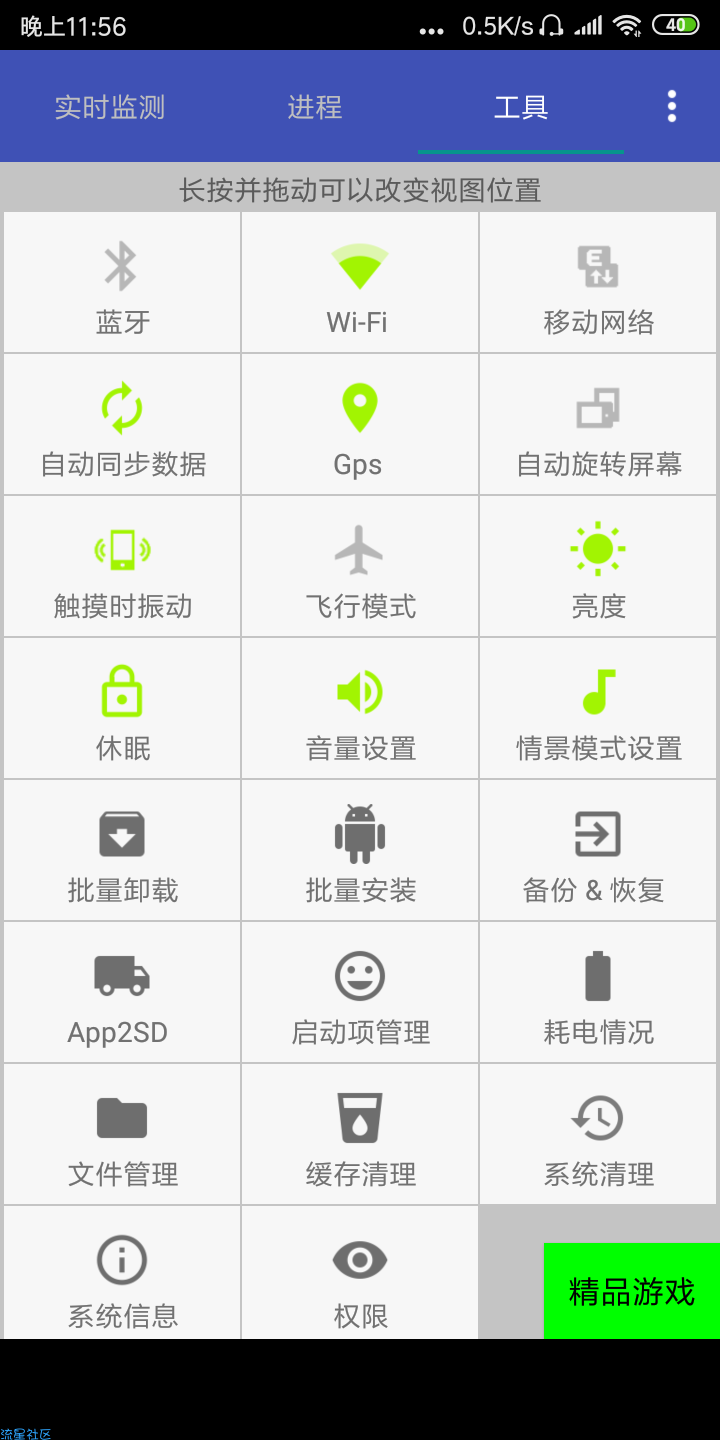Switch to the 实时监测 tab
This screenshot has width=720, height=1440.
(x=109, y=106)
